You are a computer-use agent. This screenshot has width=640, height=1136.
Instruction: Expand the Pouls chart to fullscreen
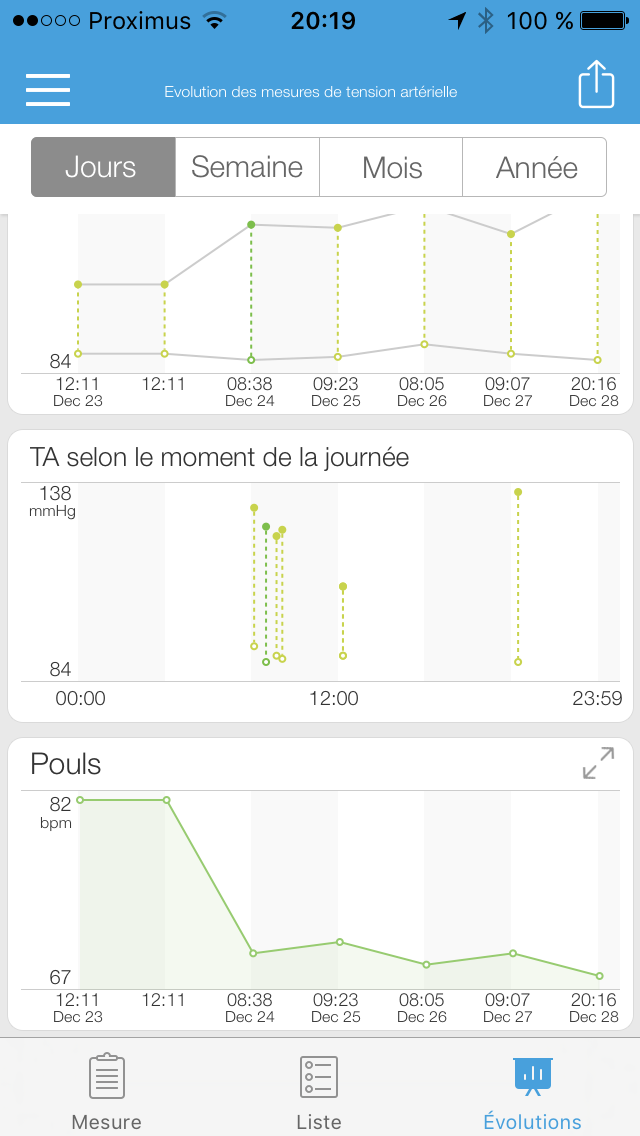coord(598,764)
